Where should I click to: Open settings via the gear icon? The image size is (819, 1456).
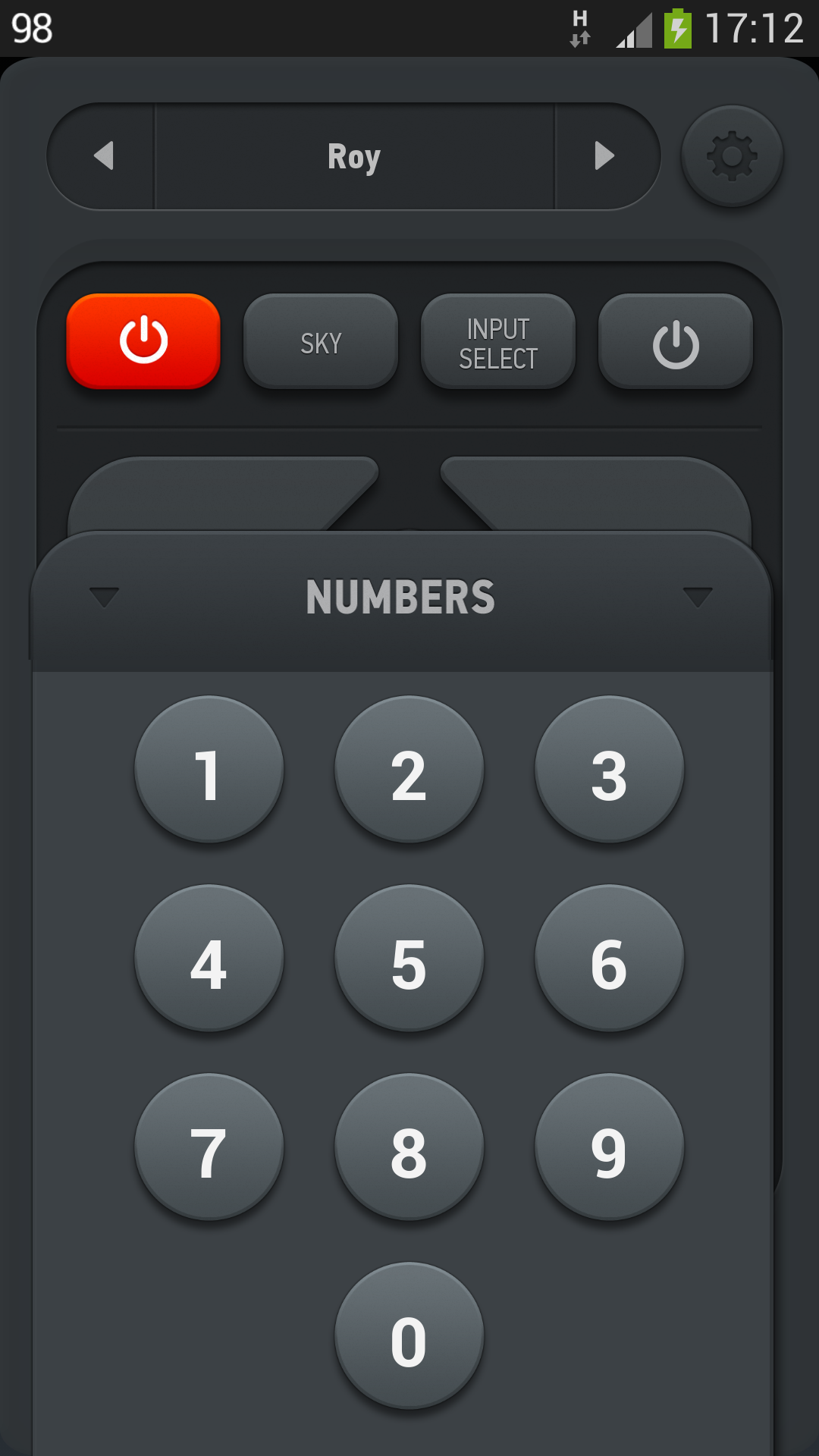coord(732,156)
